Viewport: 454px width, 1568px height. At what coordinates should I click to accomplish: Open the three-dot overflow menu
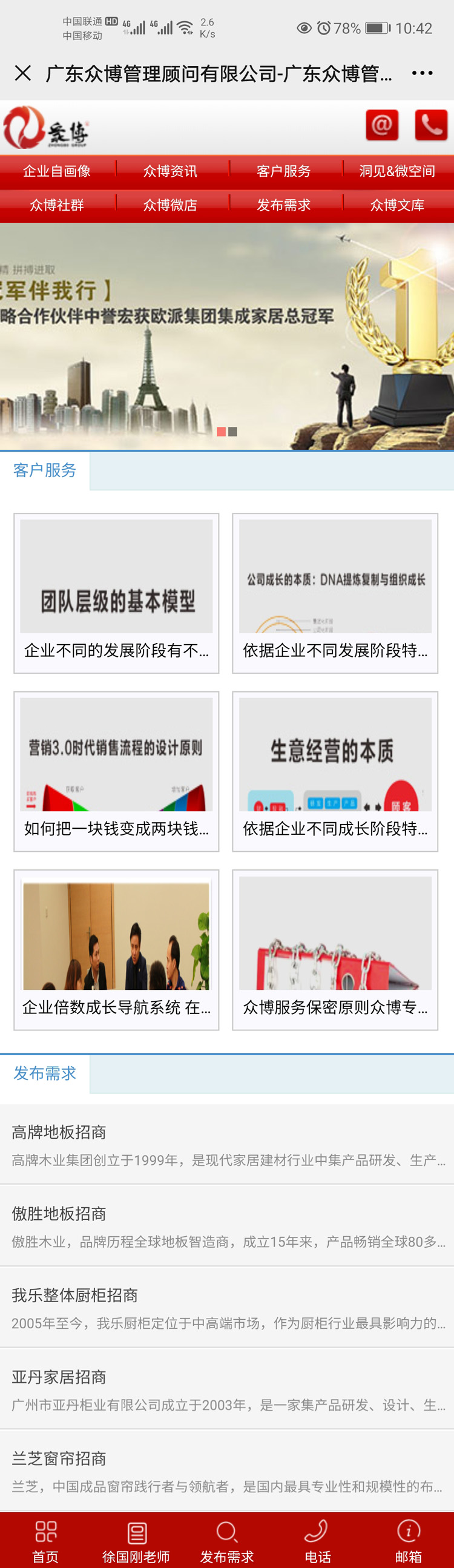[422, 74]
